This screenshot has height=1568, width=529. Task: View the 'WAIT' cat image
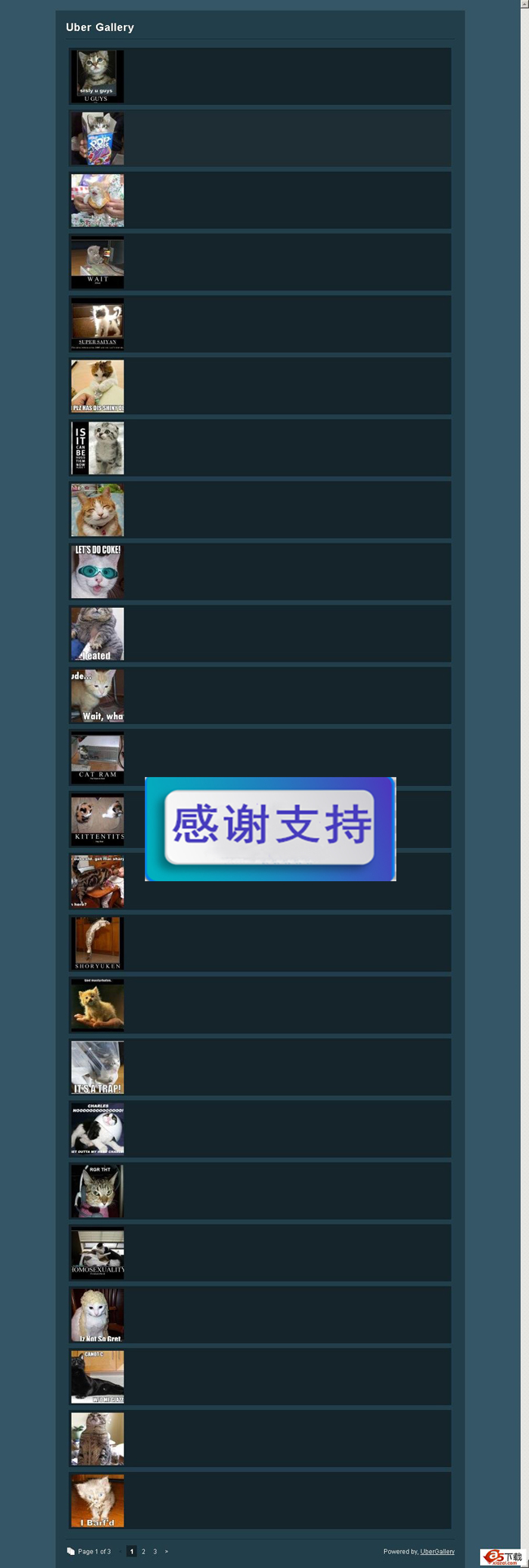[97, 263]
